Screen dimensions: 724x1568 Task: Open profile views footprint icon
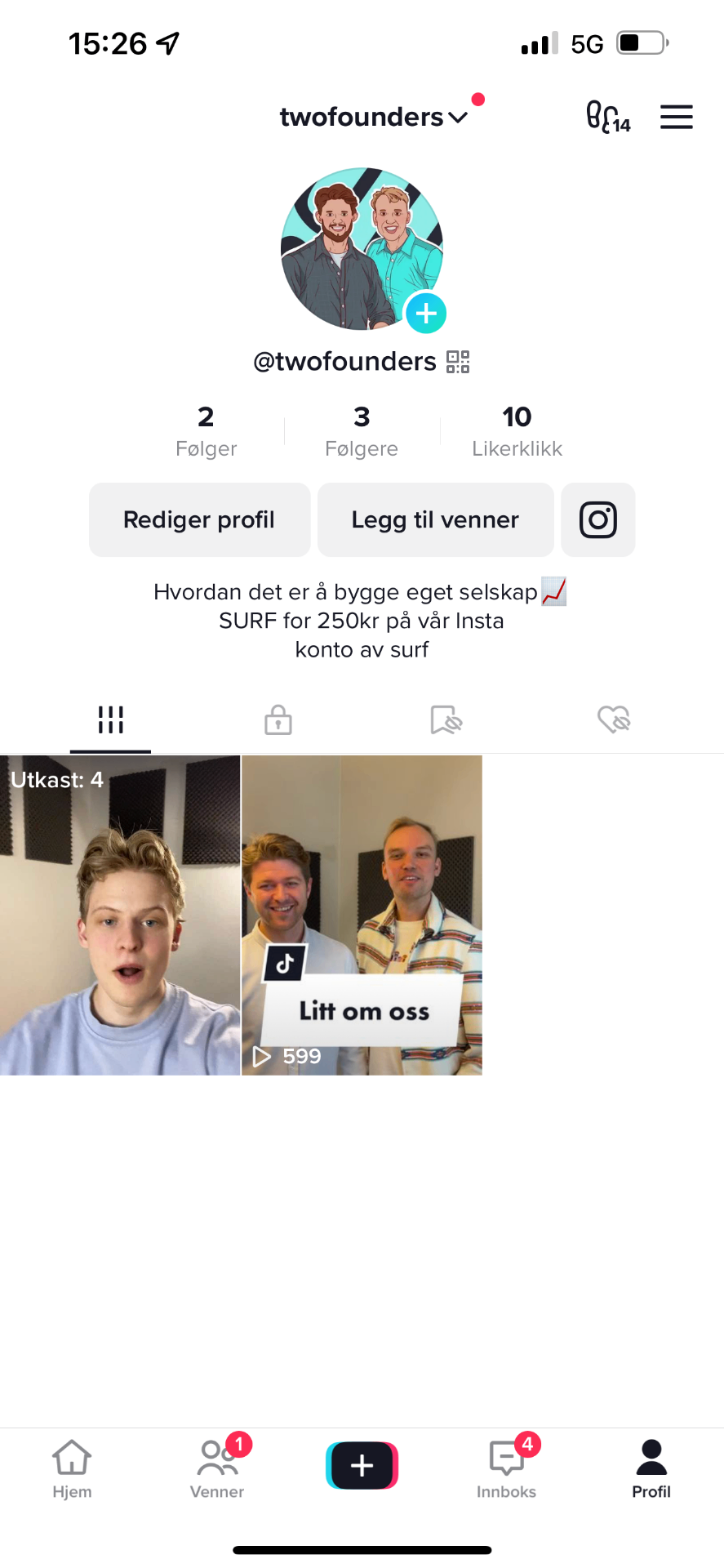(x=608, y=117)
